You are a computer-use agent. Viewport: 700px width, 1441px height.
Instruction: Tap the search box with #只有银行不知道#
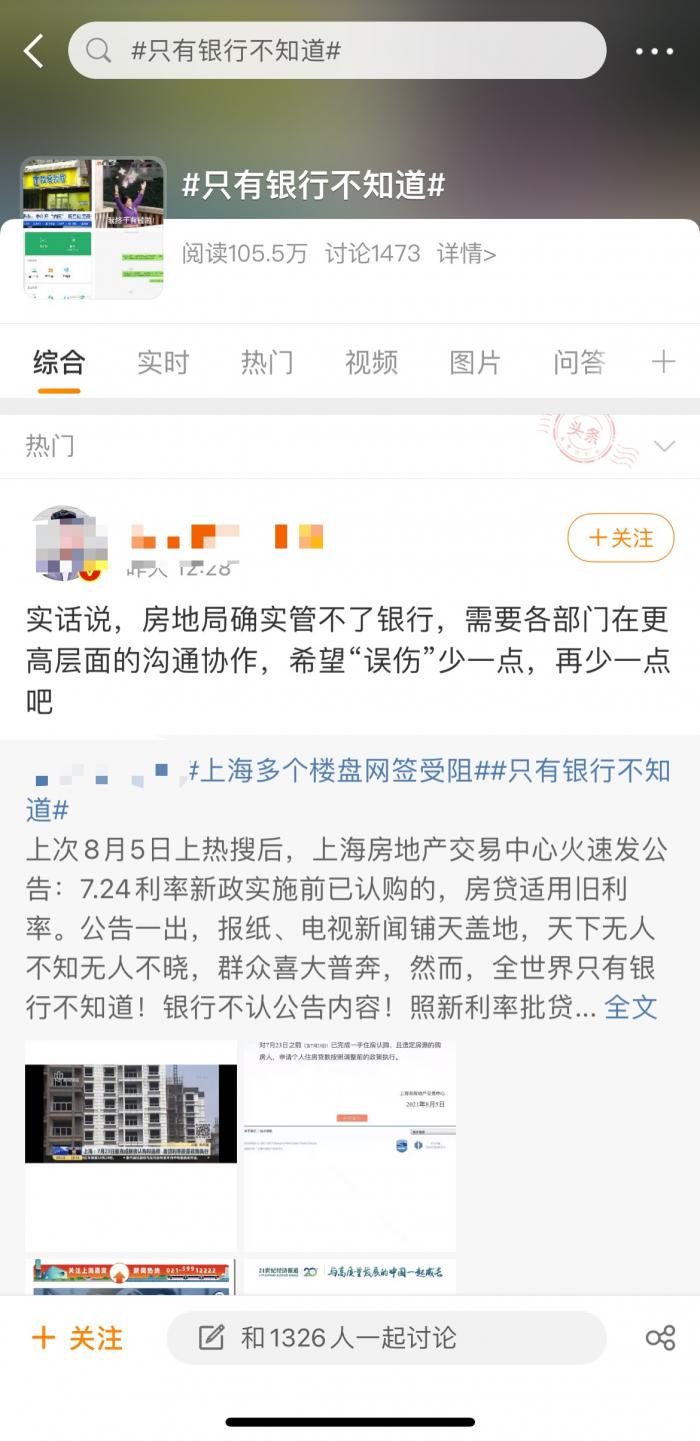tap(337, 51)
